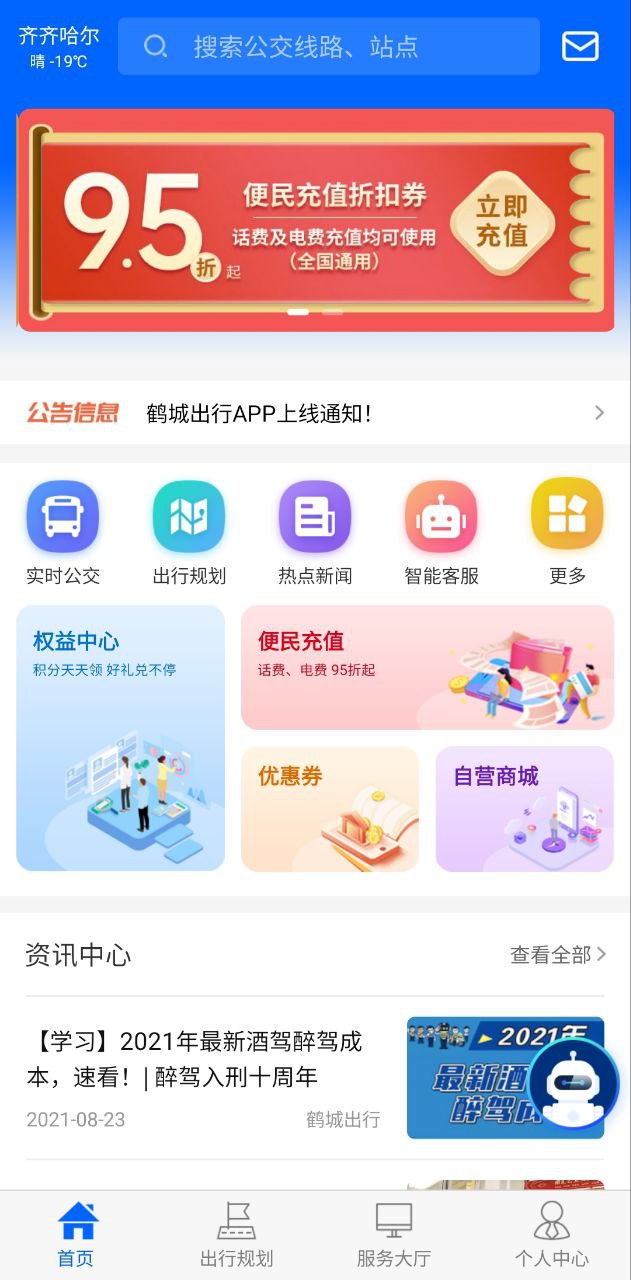
Task: Show 更多 services
Action: 567,533
